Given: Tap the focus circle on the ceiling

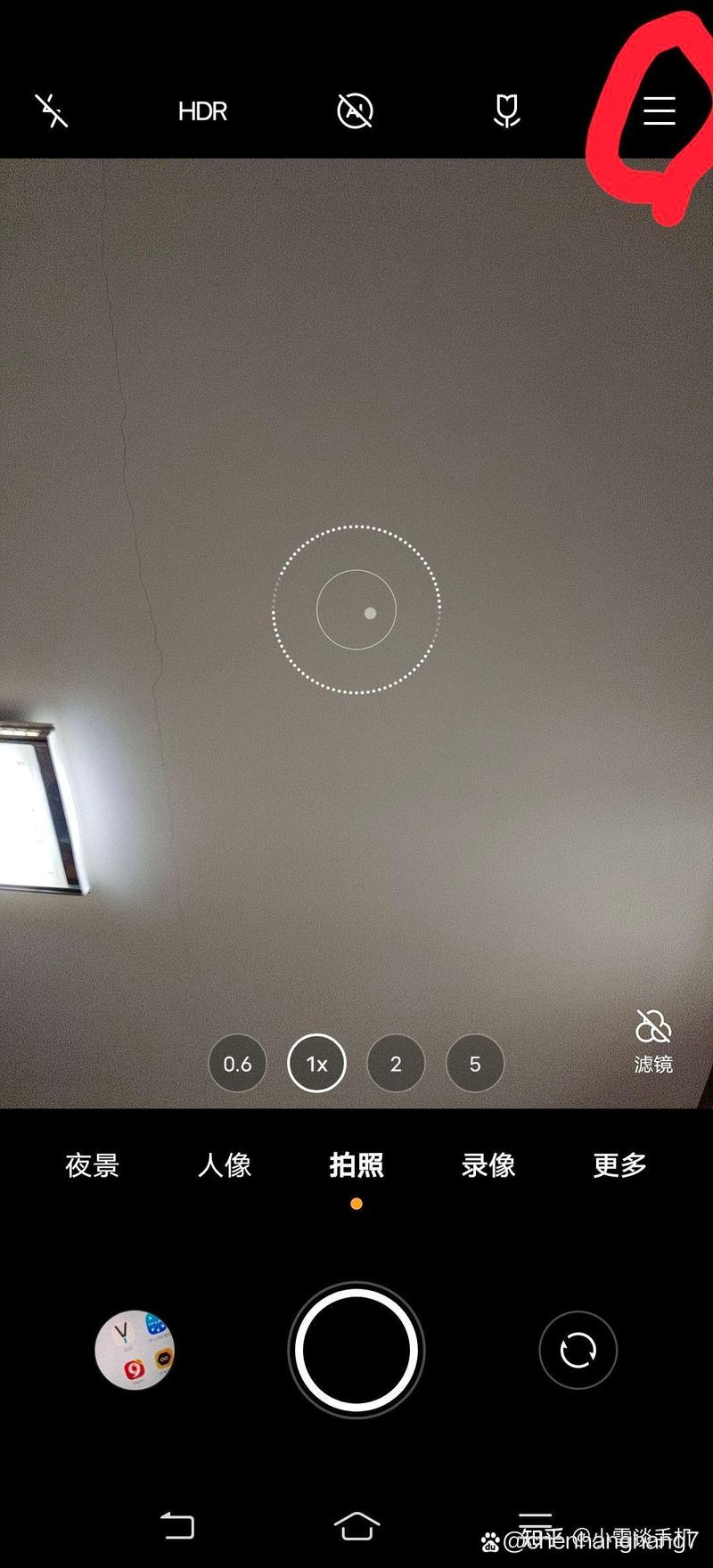Looking at the screenshot, I should click(x=356, y=609).
